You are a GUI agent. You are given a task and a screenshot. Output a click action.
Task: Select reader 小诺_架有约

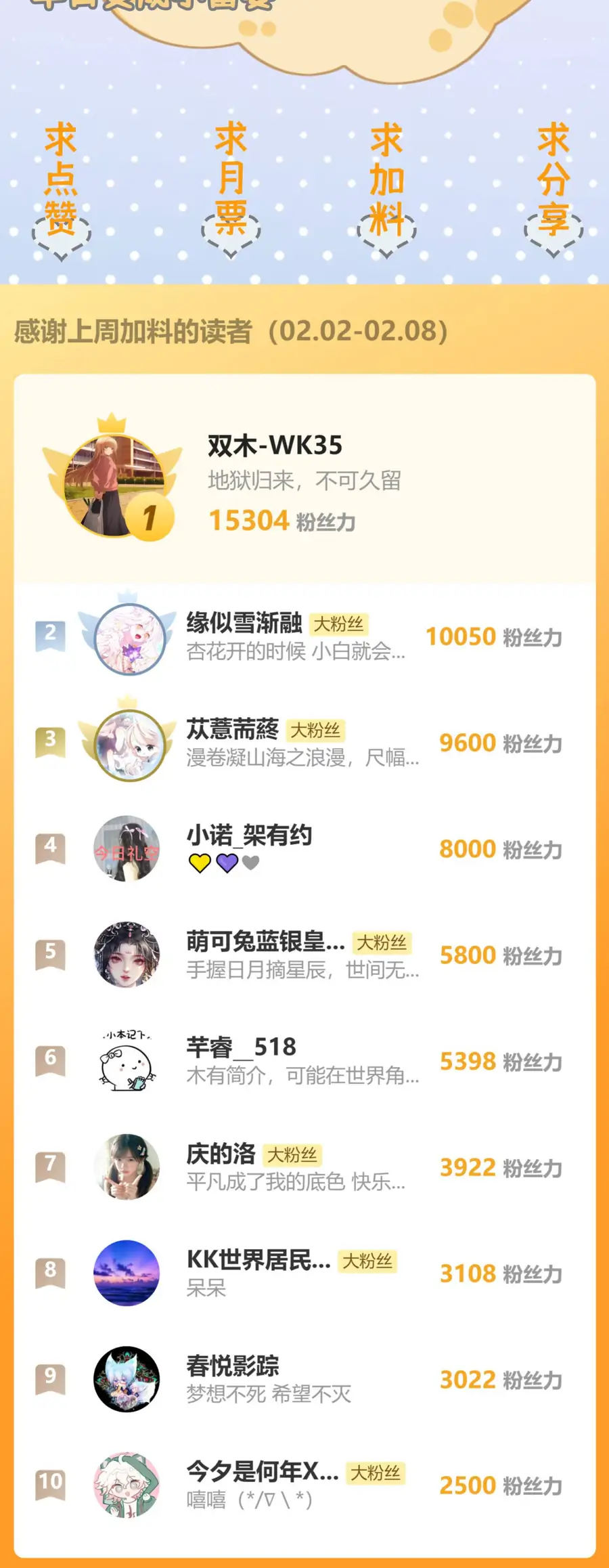(249, 835)
